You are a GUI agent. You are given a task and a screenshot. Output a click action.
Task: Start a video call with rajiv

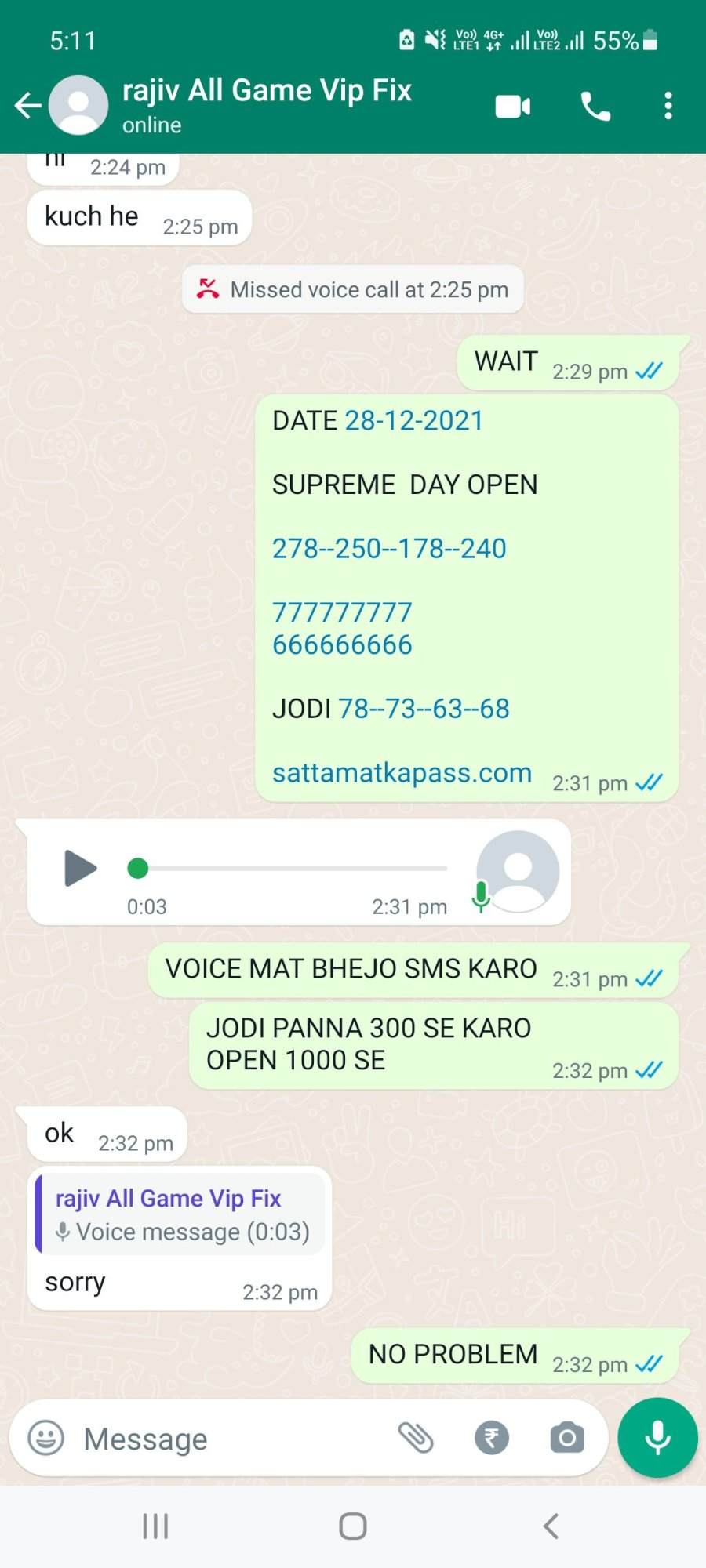(513, 106)
